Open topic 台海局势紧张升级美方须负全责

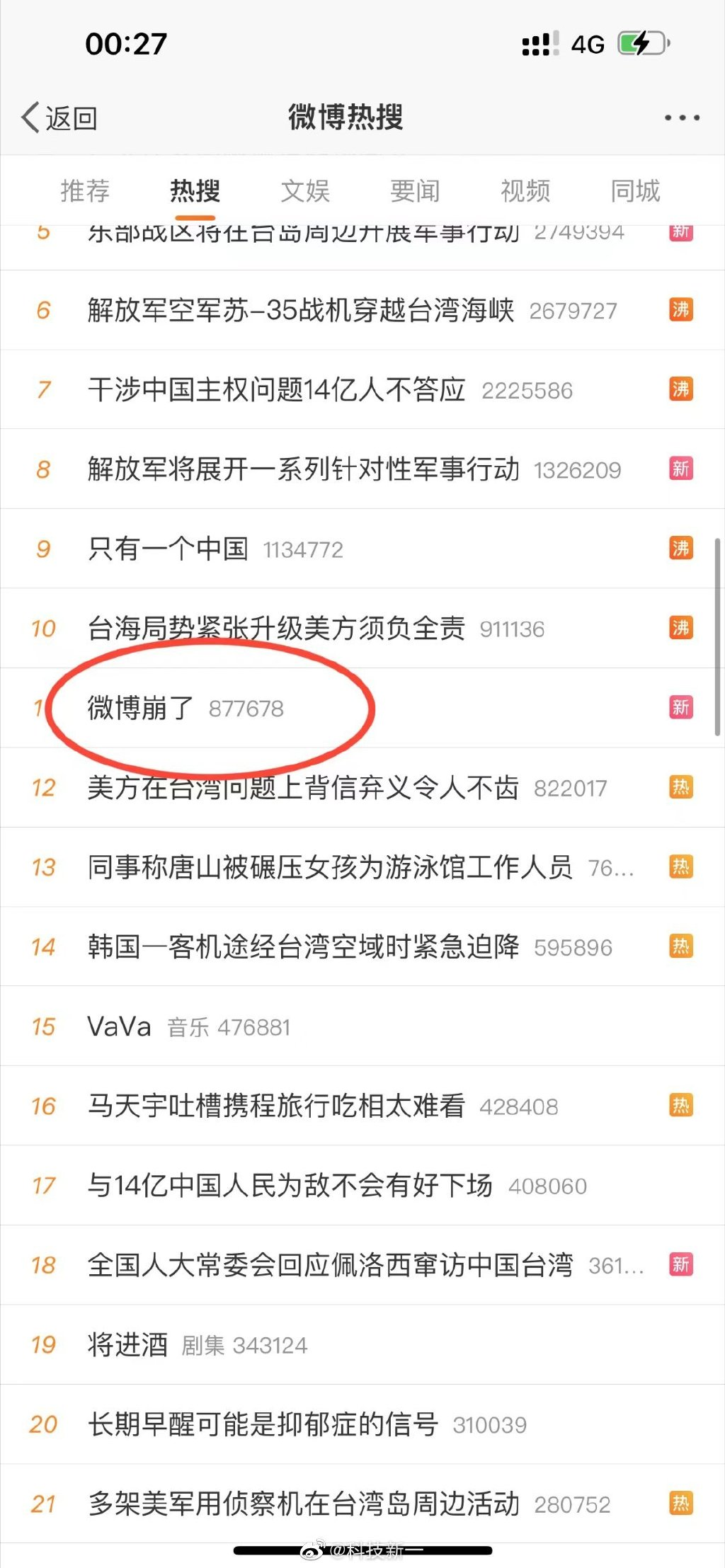(x=276, y=628)
